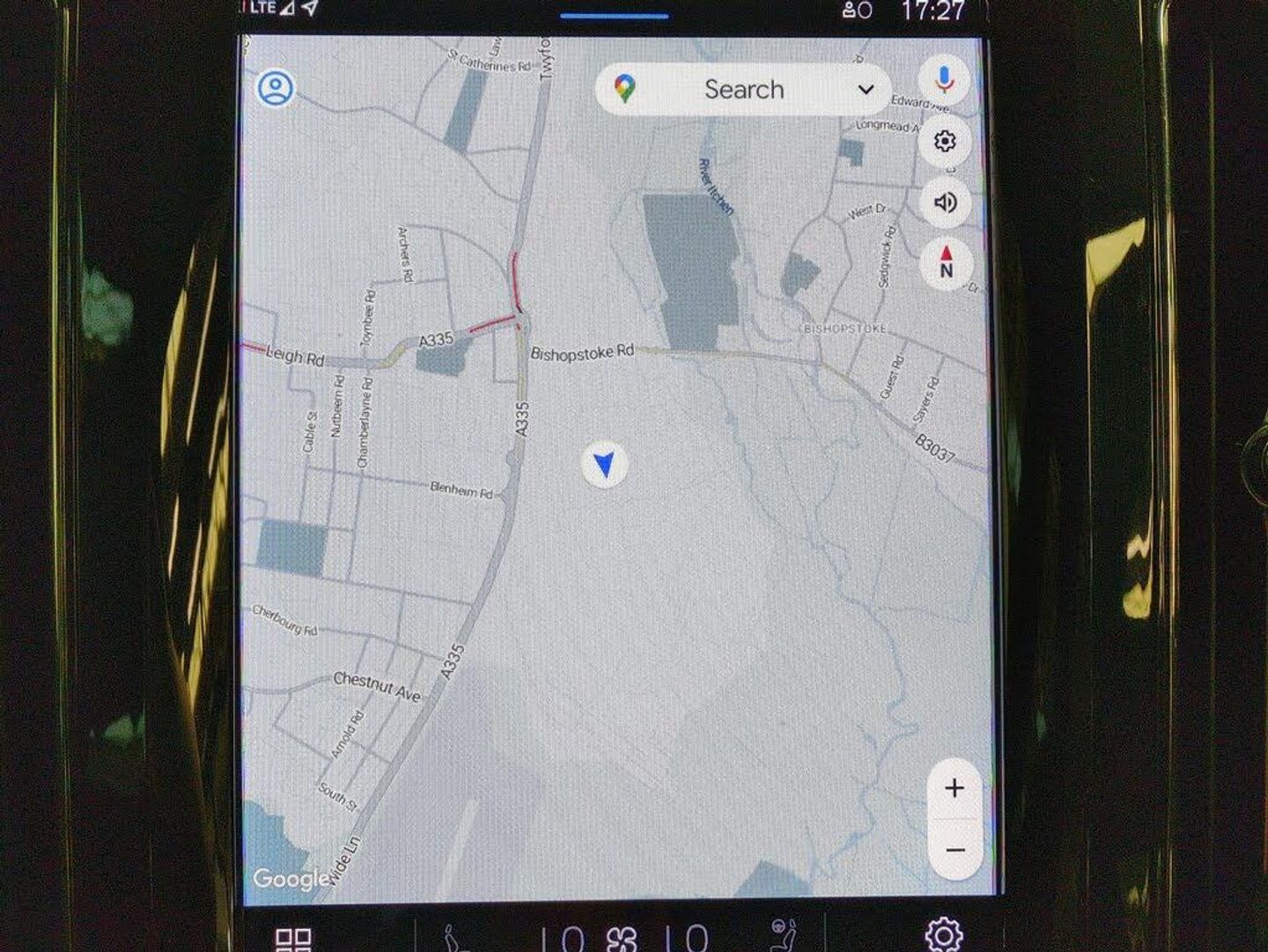Expand the search dropdown chevron
Viewport: 1268px width, 952px height.
tap(866, 89)
